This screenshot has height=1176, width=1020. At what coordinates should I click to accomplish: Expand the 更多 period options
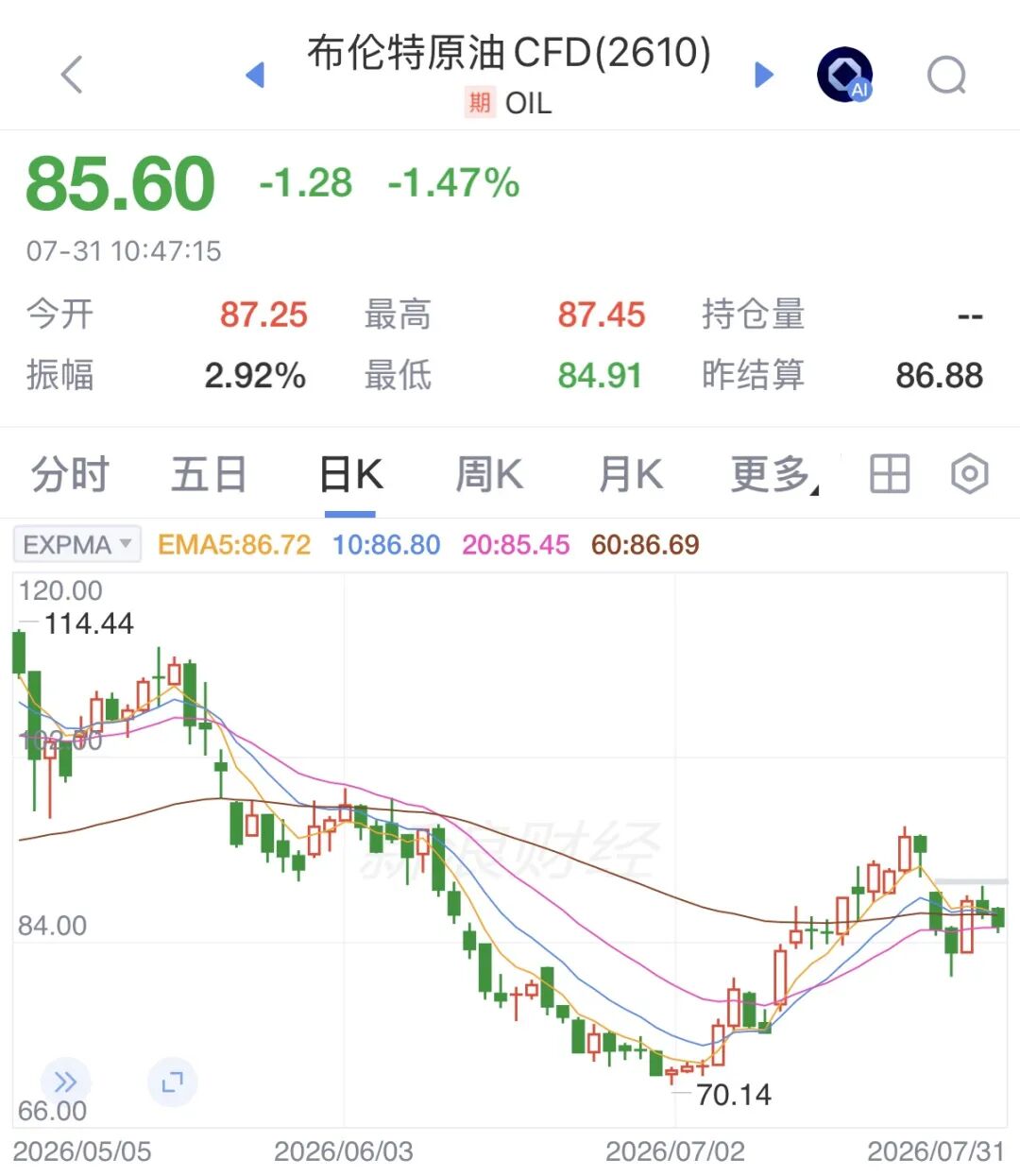click(x=774, y=473)
